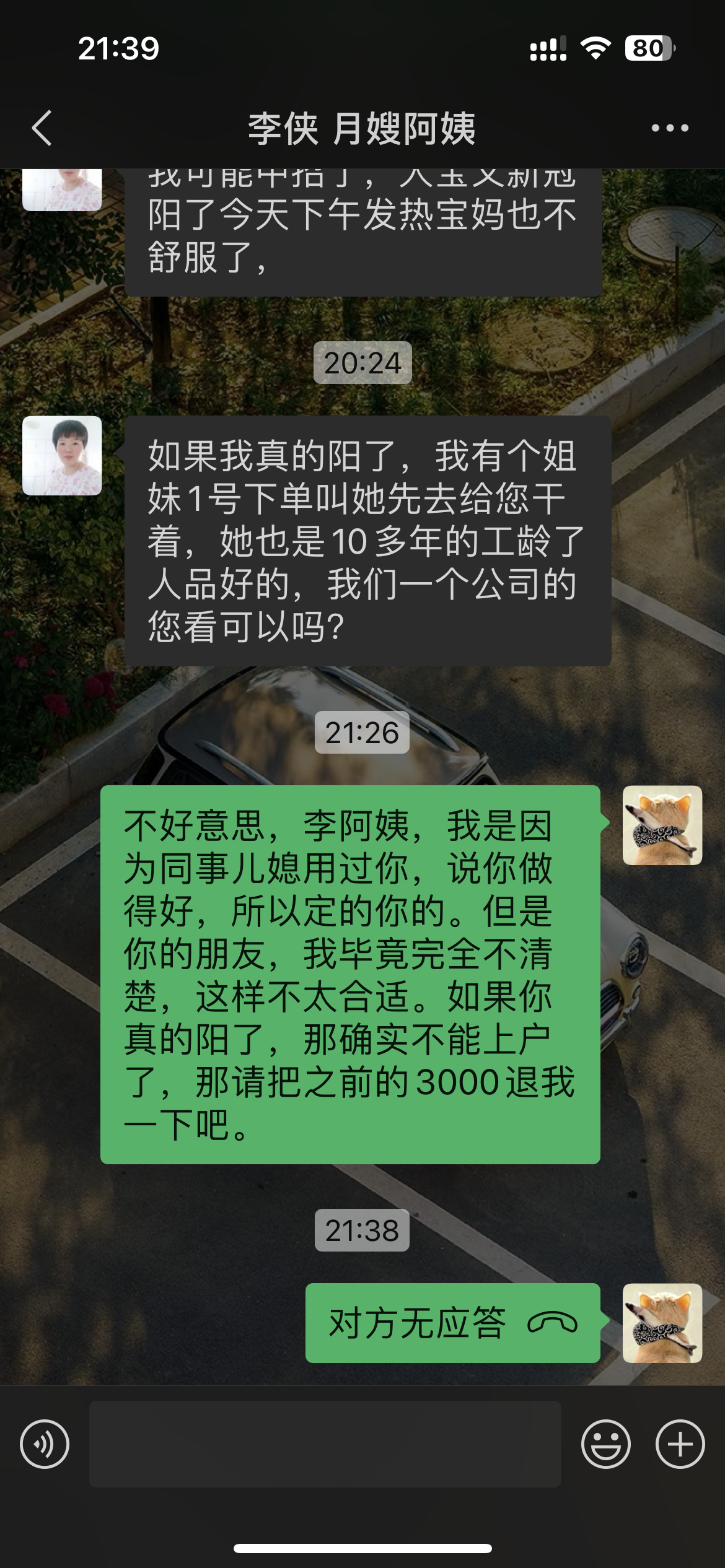Open 李侠's avatar beside the 如果我真的阳了 message
The image size is (725, 1568).
pyautogui.click(x=62, y=455)
